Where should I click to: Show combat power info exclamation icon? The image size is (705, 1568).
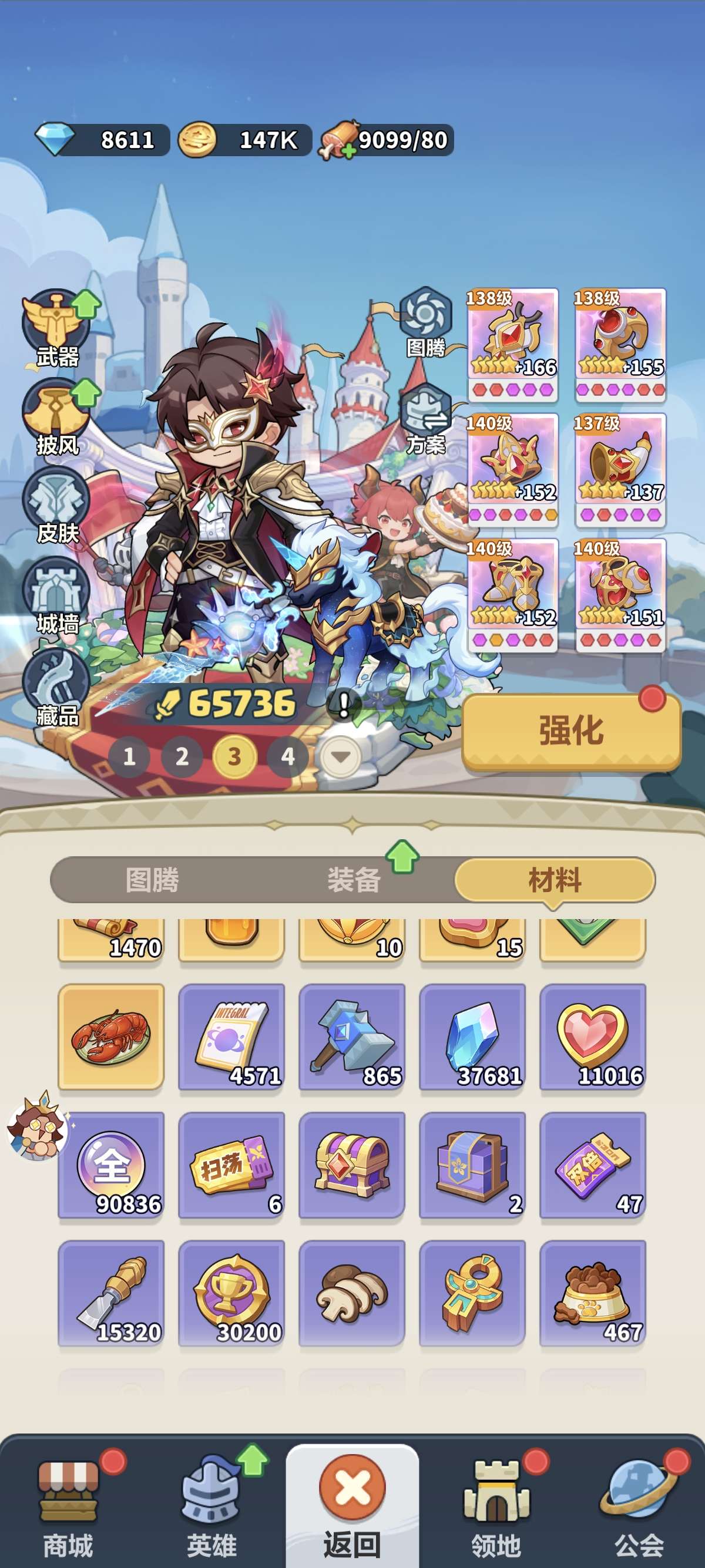(344, 705)
